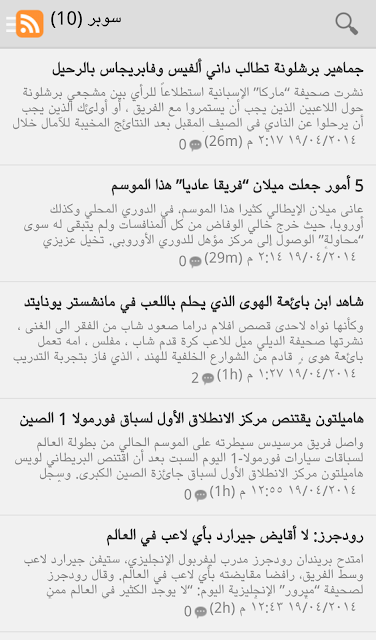View the Hamilton Formula 1 China article
This screenshot has width=376, height=640.
pyautogui.click(x=188, y=457)
